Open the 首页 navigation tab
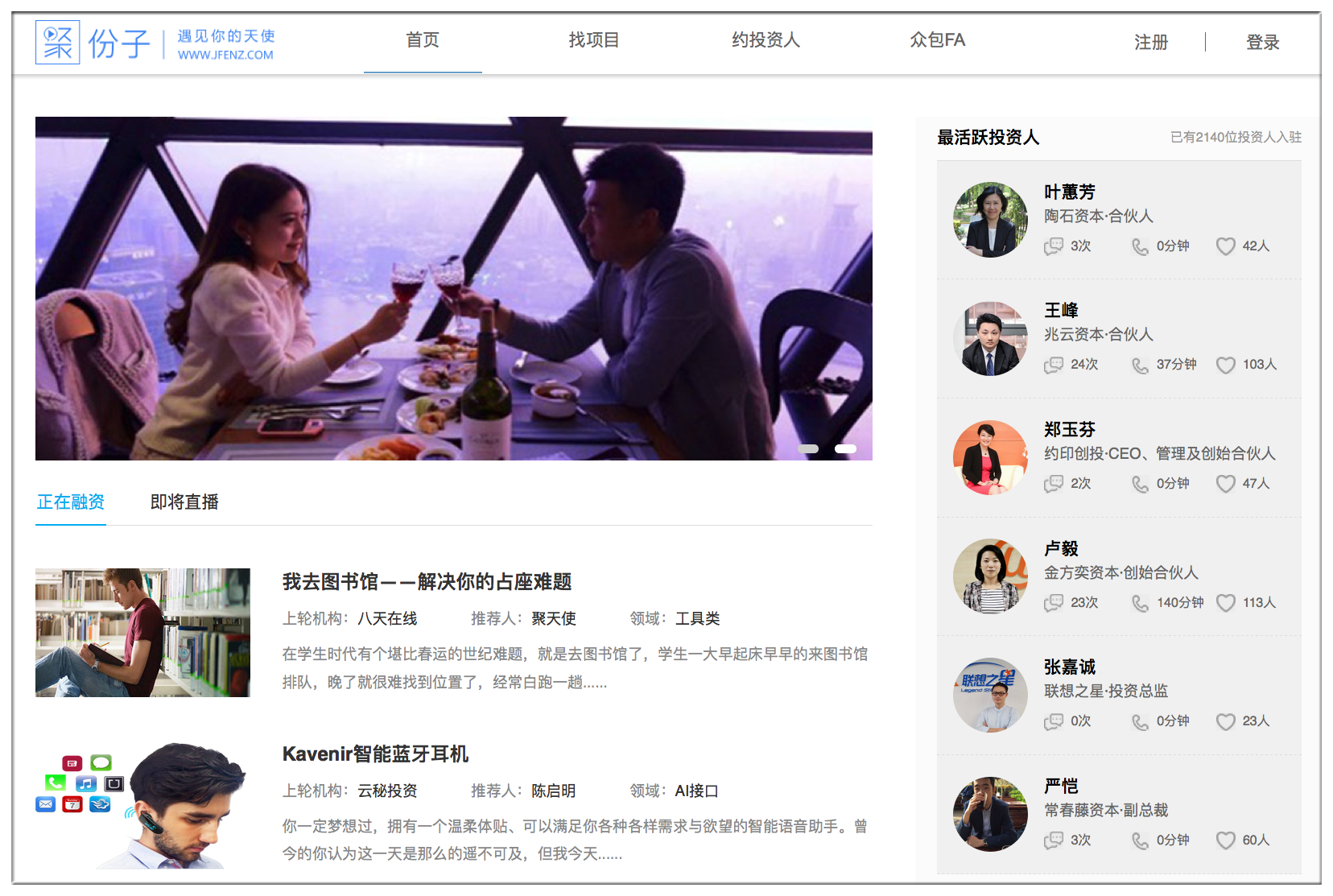The width and height of the screenshot is (1333, 896). click(x=423, y=40)
